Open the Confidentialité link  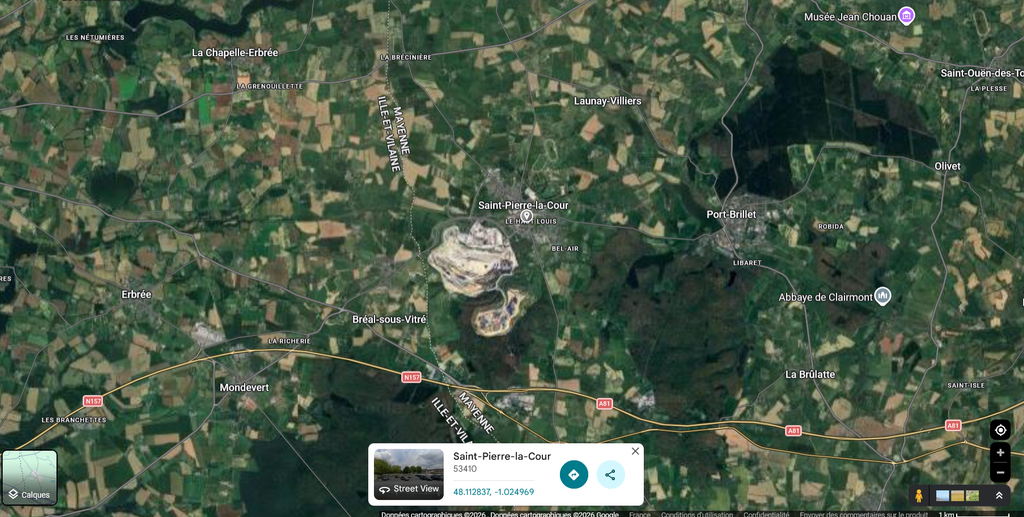[766, 514]
